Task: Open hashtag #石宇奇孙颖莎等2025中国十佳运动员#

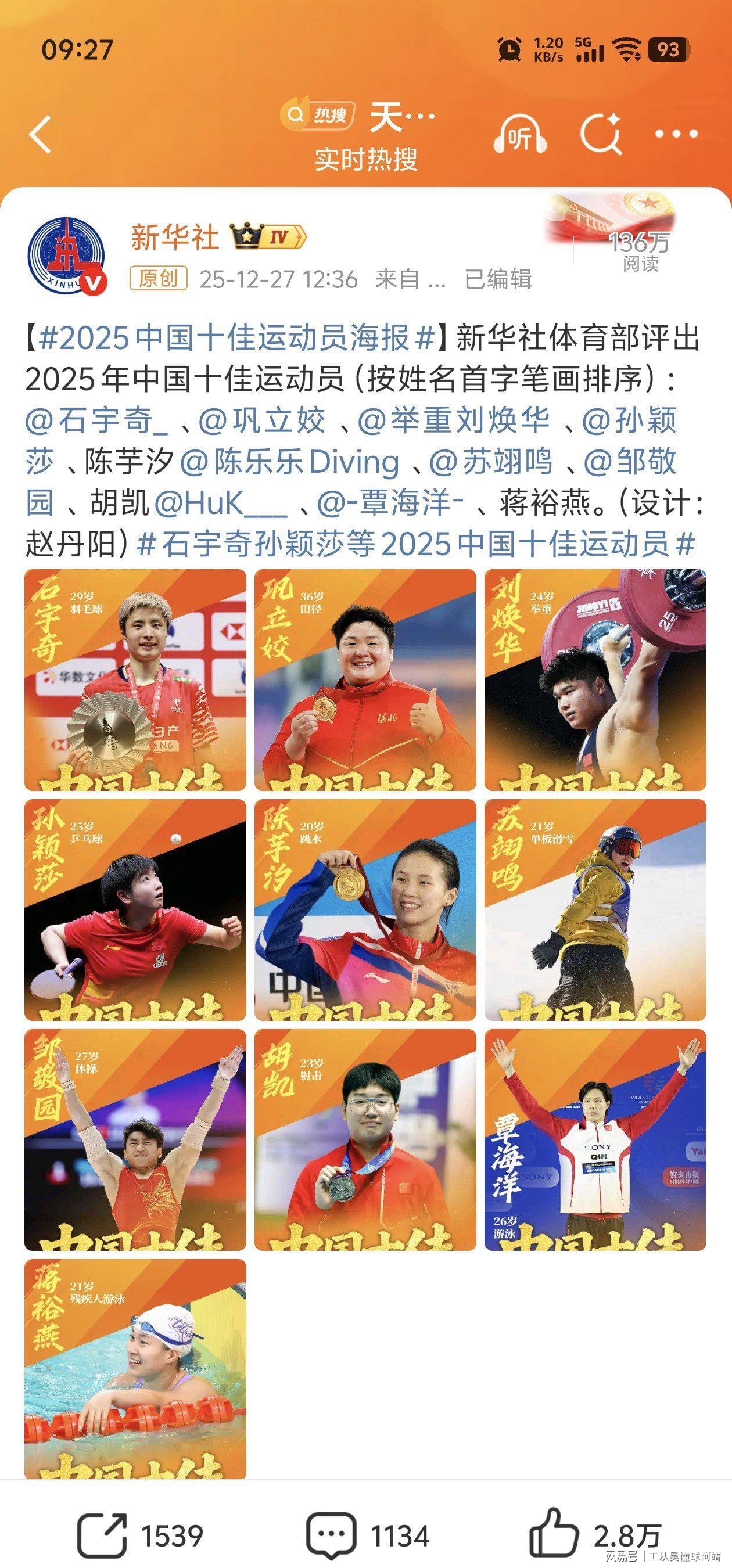Action: (416, 544)
